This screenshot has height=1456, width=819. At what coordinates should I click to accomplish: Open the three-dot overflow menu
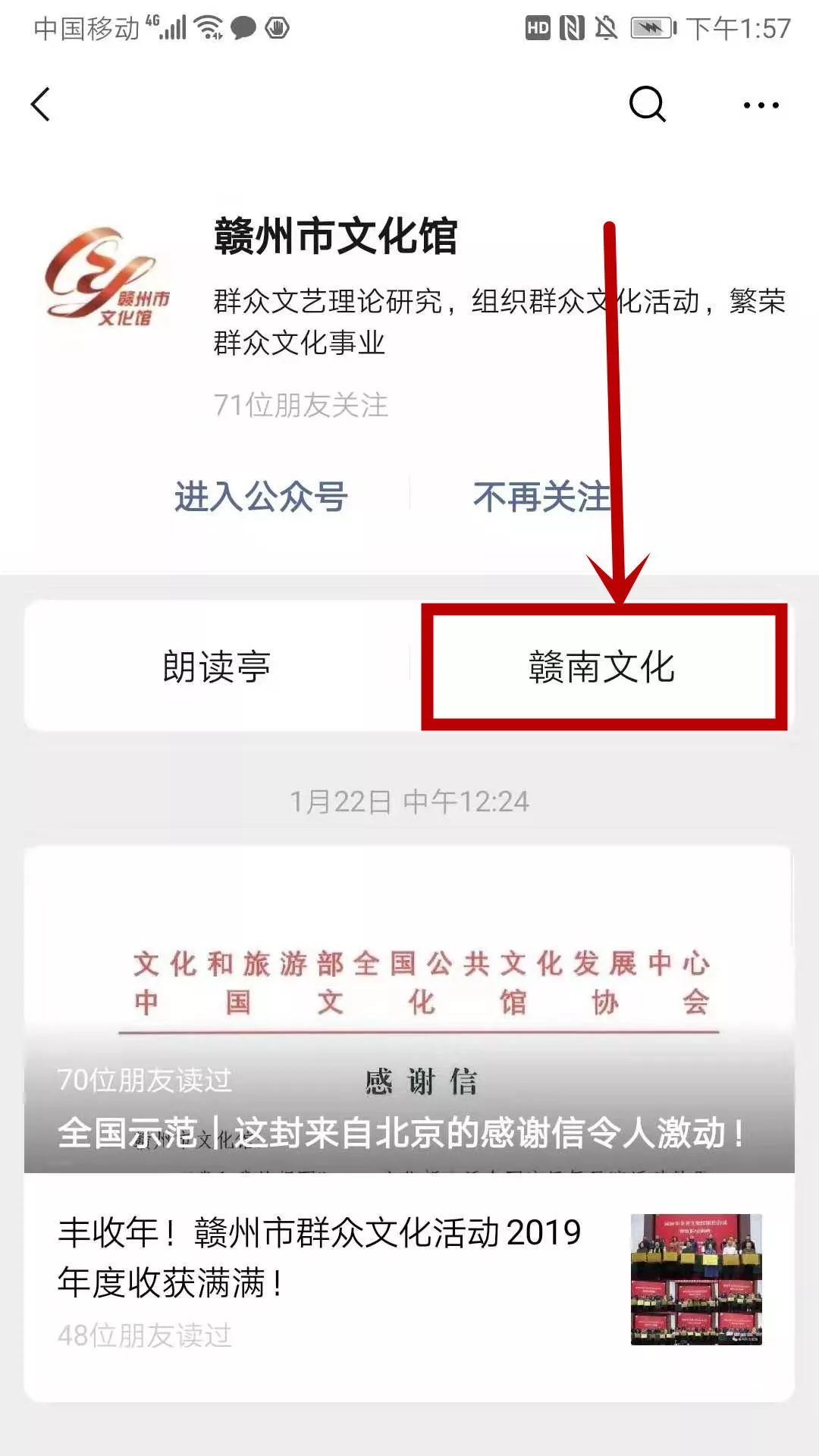[x=761, y=105]
